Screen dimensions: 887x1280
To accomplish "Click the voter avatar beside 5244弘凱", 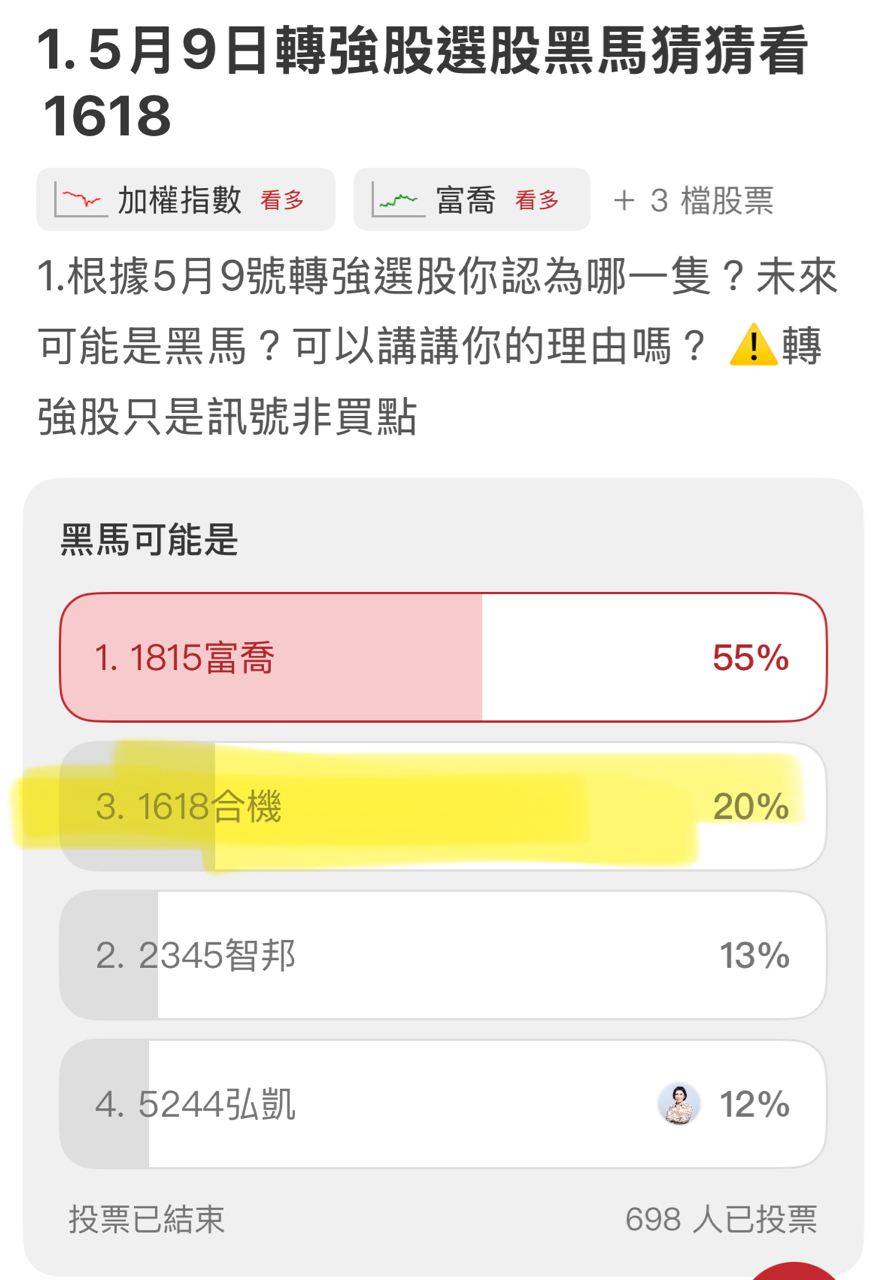I will point(678,1103).
